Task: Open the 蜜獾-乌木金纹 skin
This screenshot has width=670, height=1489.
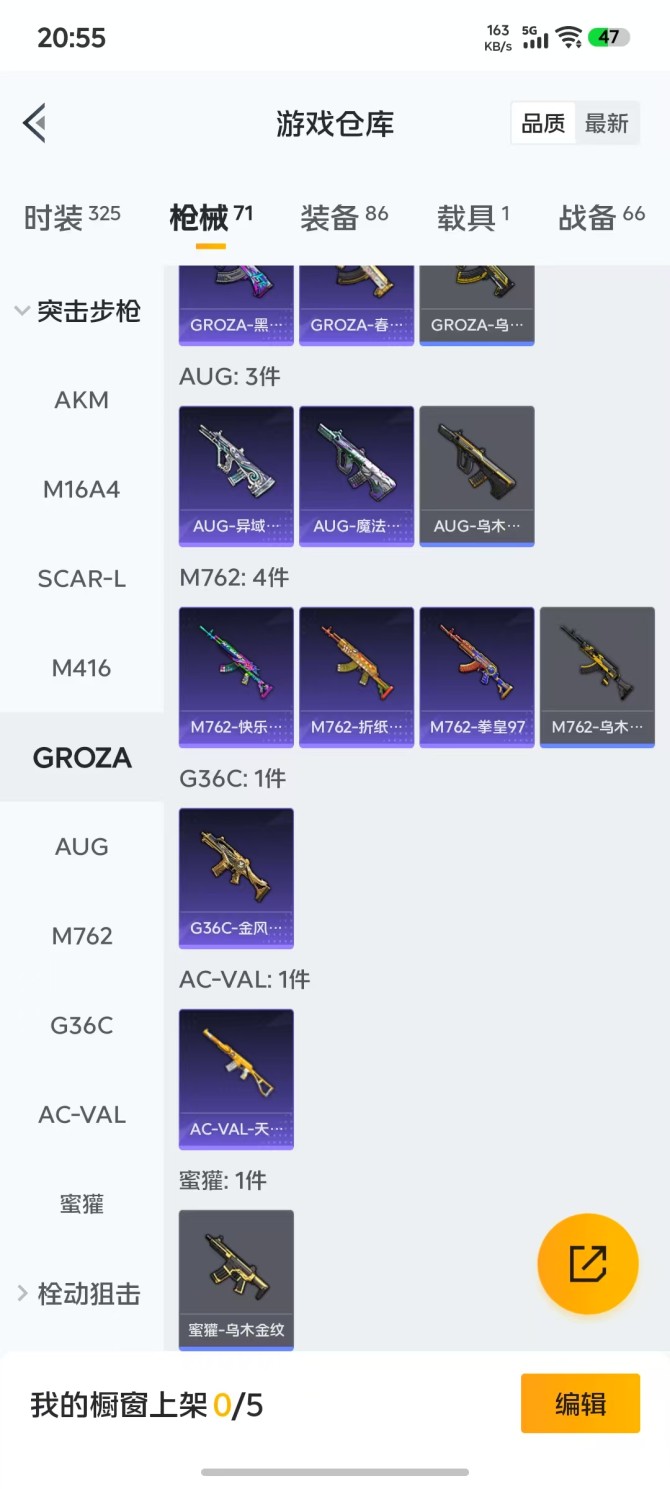Action: pos(236,1280)
